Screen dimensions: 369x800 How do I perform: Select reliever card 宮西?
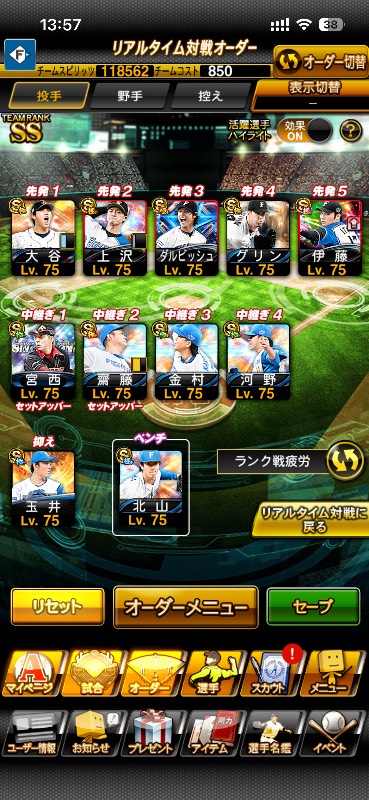coord(43,361)
